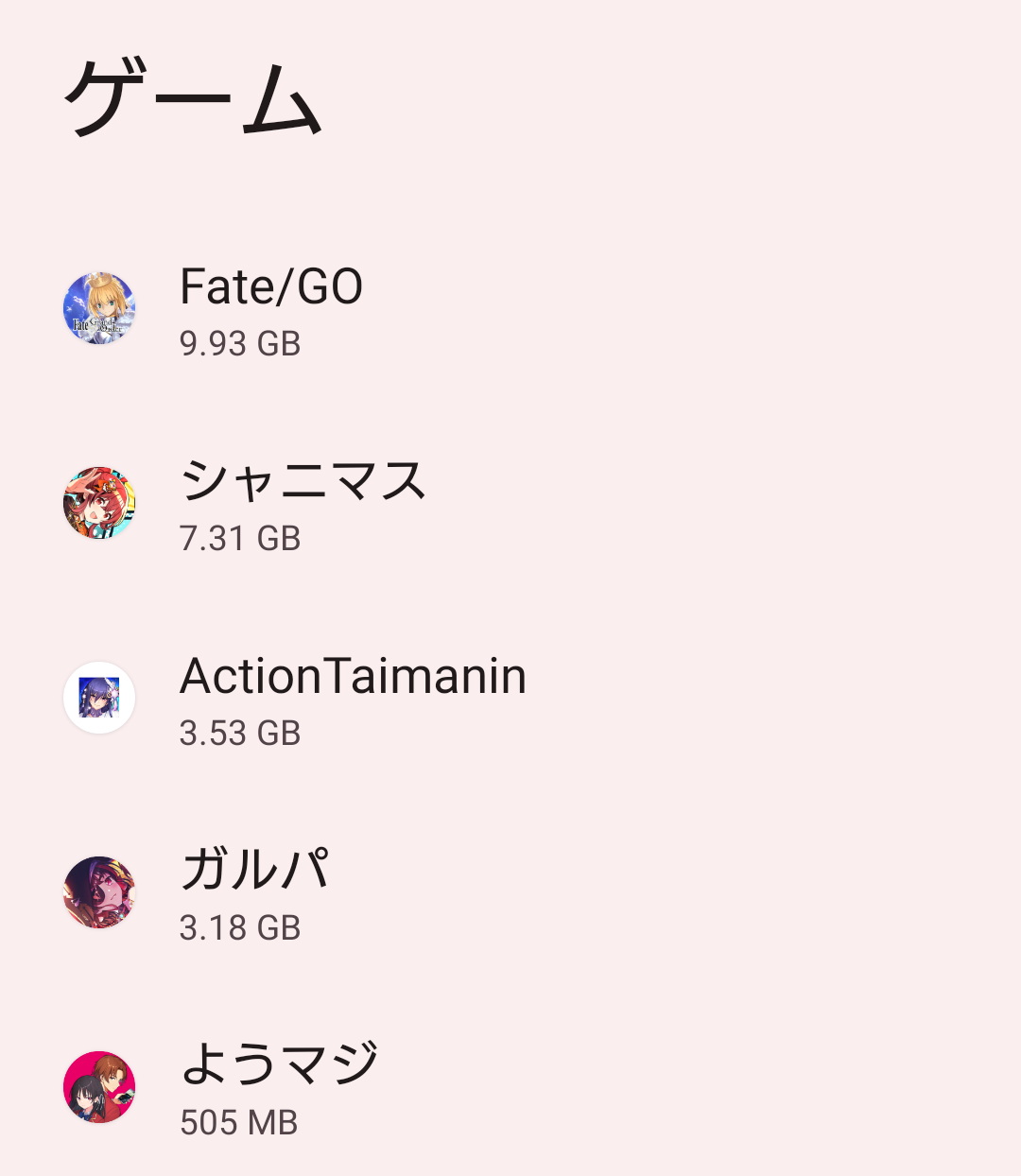Screen dimensions: 1021x1176
Task: Open the ActionTaimanin storage details
Action: point(352,699)
